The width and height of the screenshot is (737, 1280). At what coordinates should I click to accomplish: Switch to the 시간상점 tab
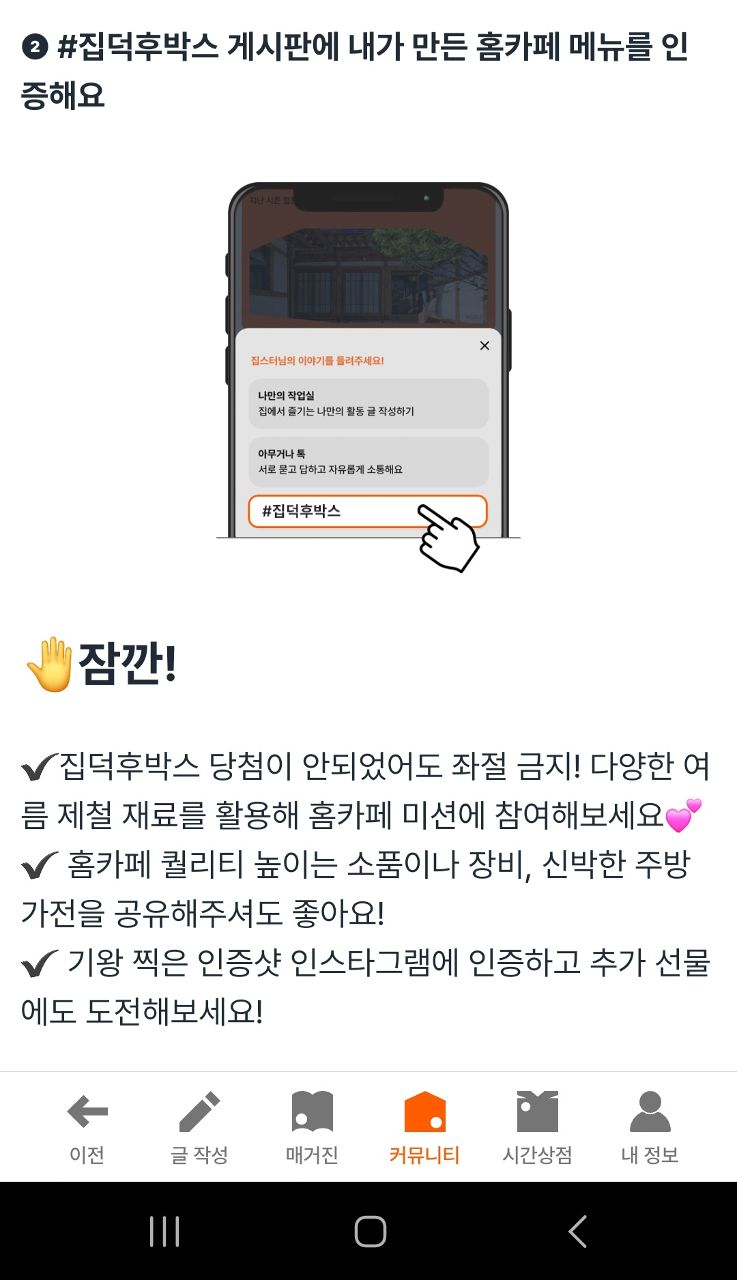(x=537, y=1127)
